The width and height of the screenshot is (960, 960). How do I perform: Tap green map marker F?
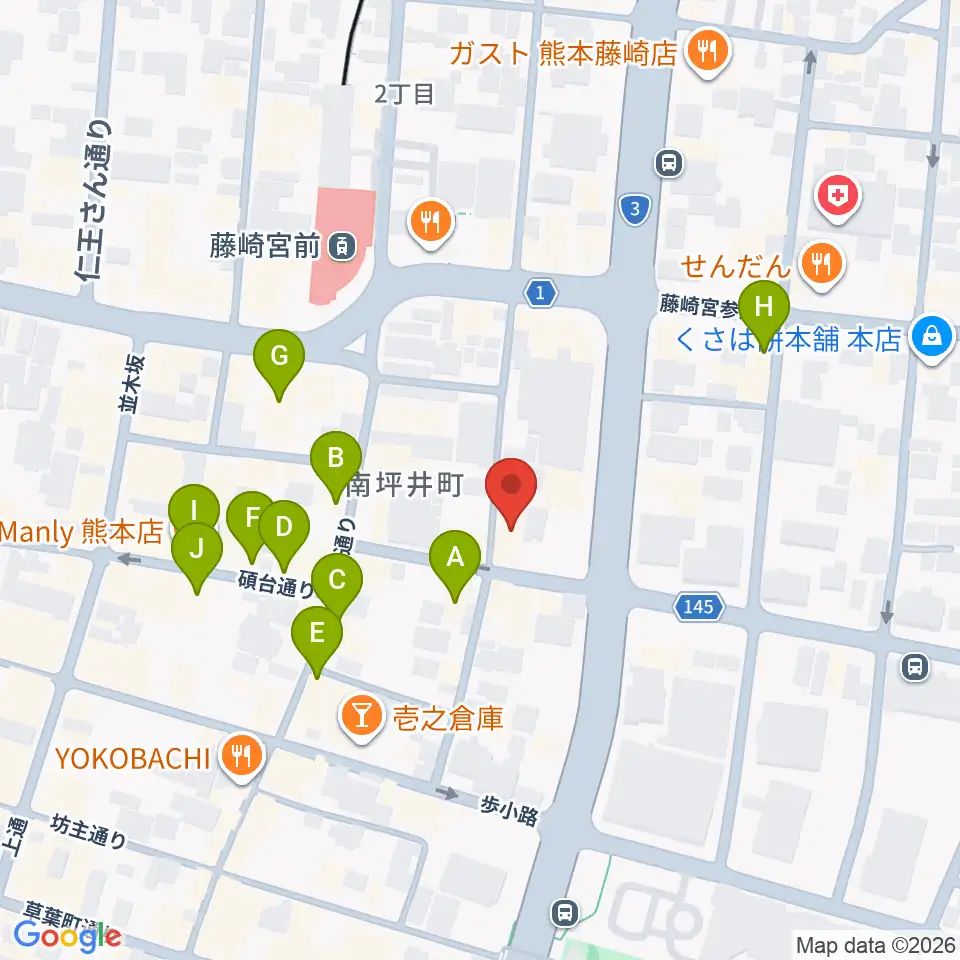coord(251,527)
